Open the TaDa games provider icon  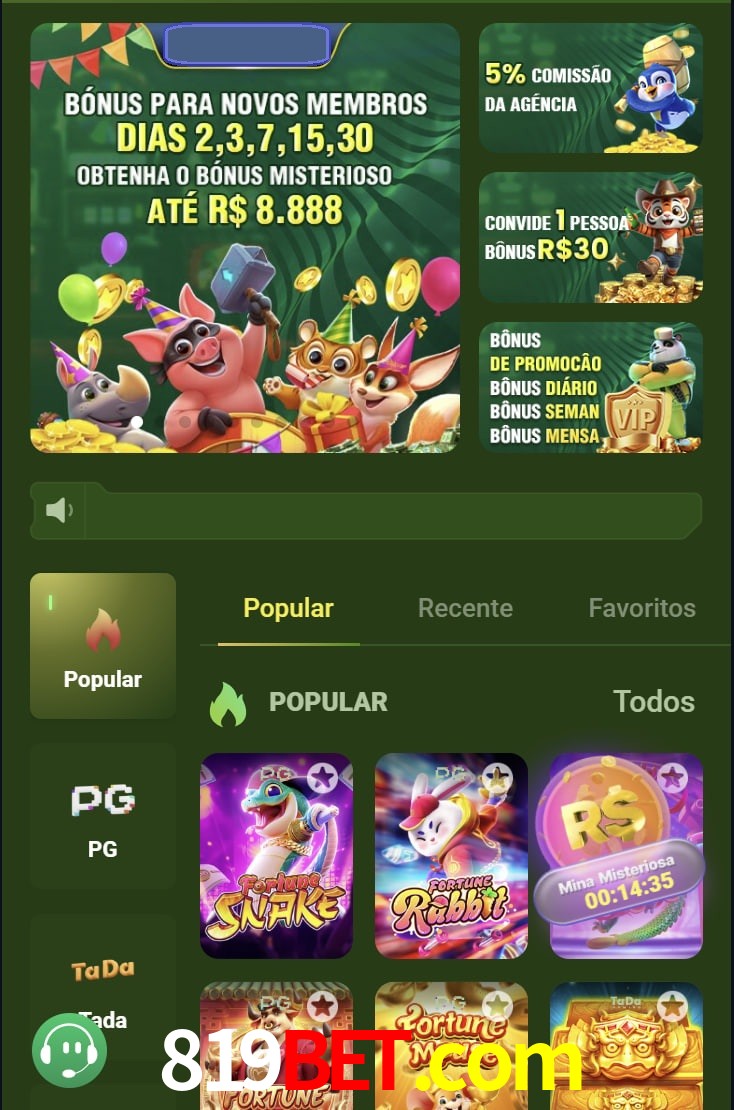tap(102, 968)
